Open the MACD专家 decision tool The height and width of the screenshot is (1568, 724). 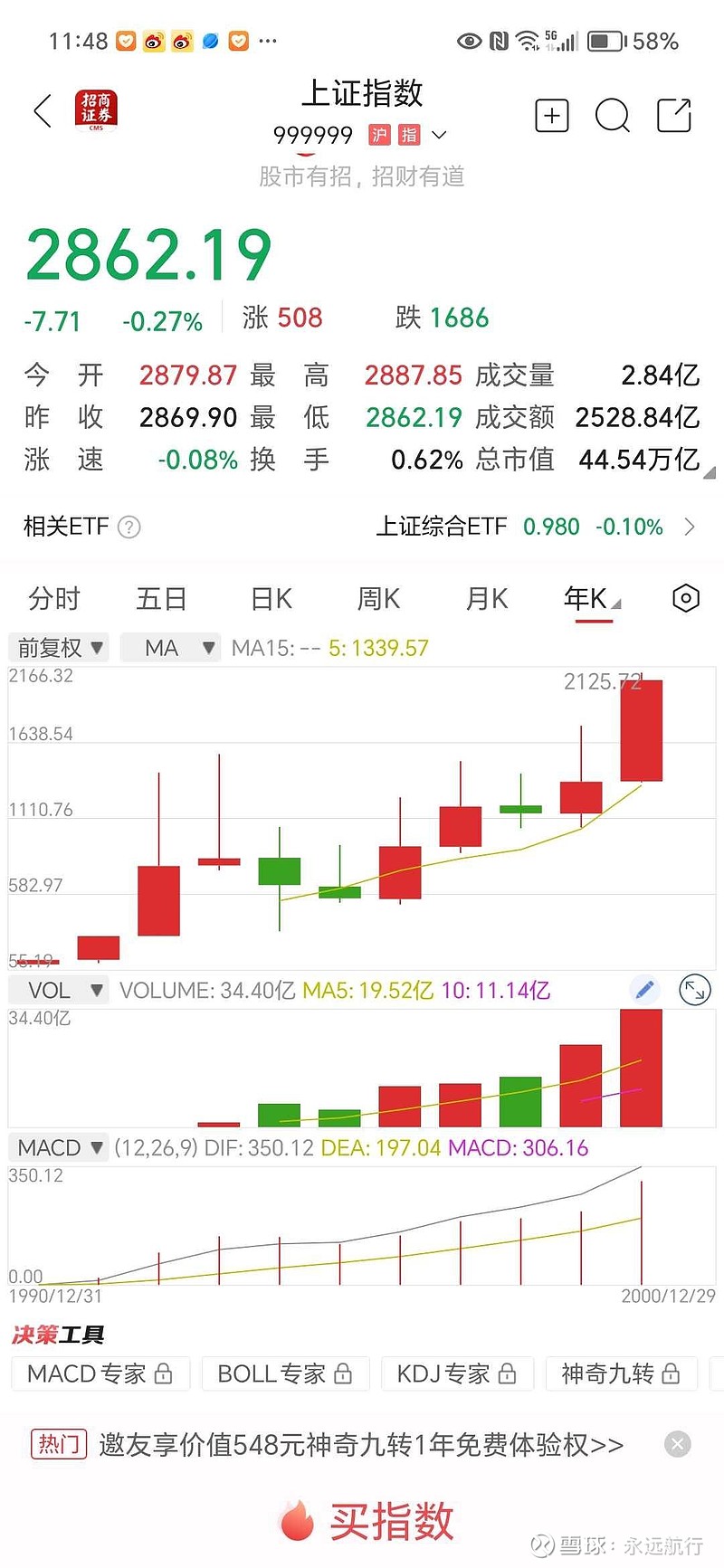(x=100, y=1373)
